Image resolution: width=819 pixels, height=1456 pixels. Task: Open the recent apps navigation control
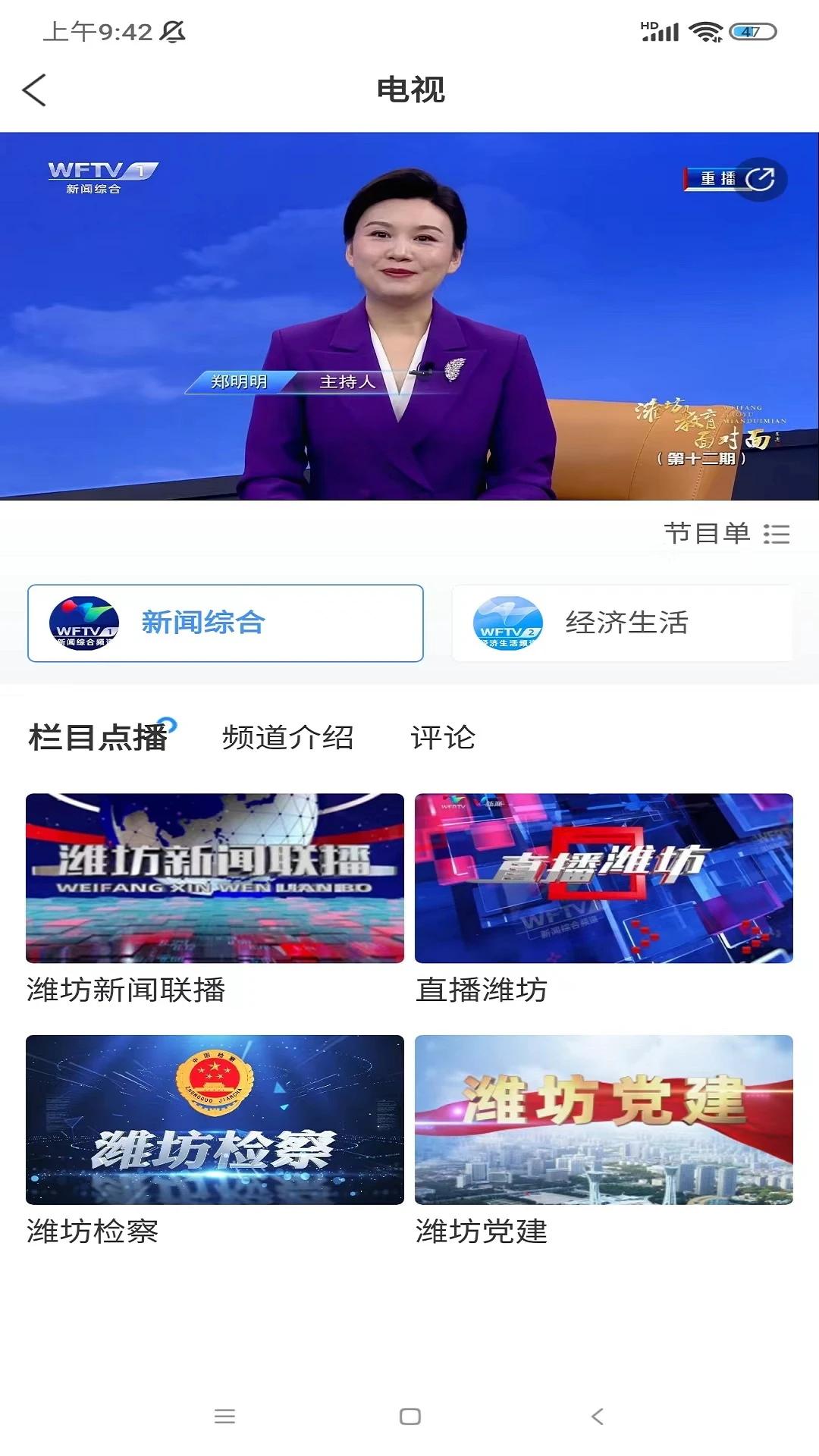tap(224, 1415)
